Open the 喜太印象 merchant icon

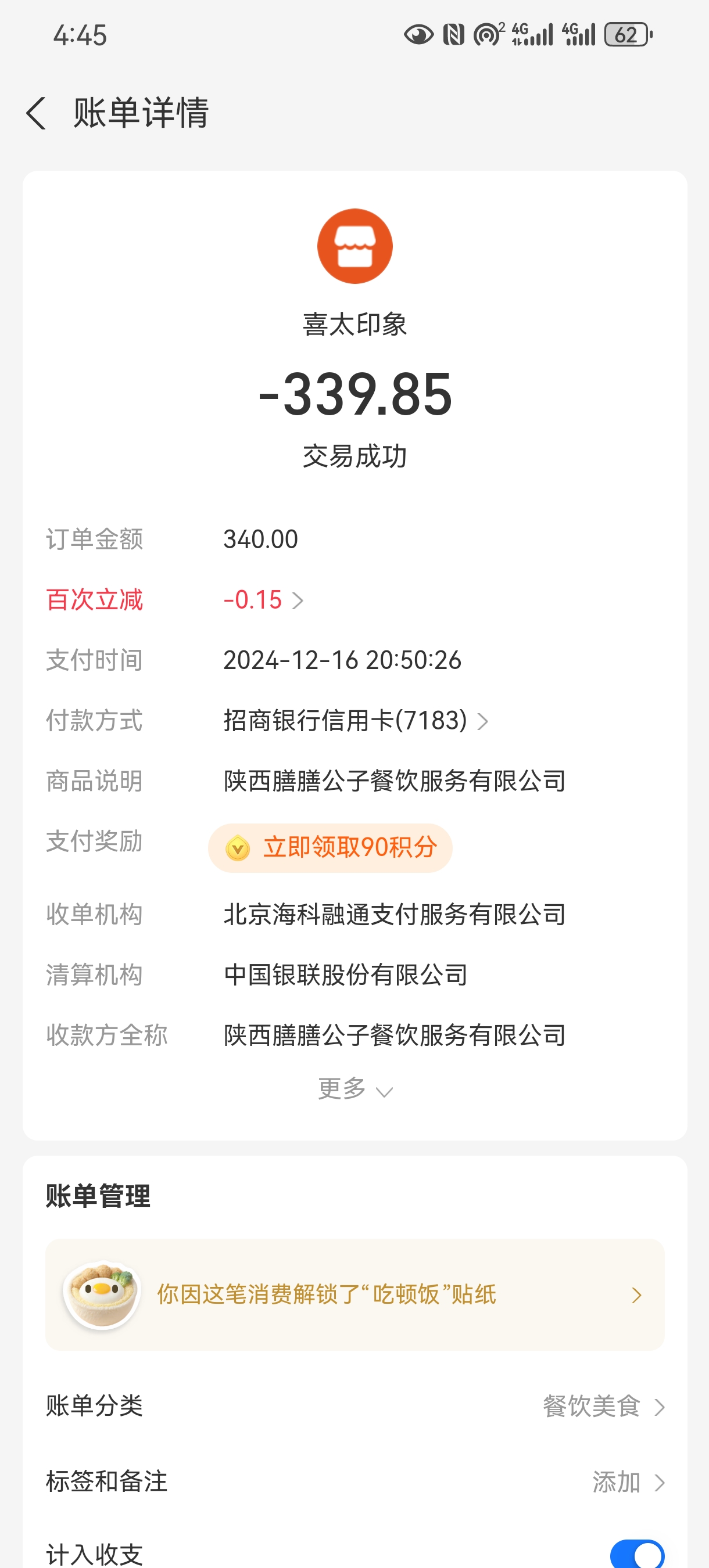pyautogui.click(x=354, y=246)
